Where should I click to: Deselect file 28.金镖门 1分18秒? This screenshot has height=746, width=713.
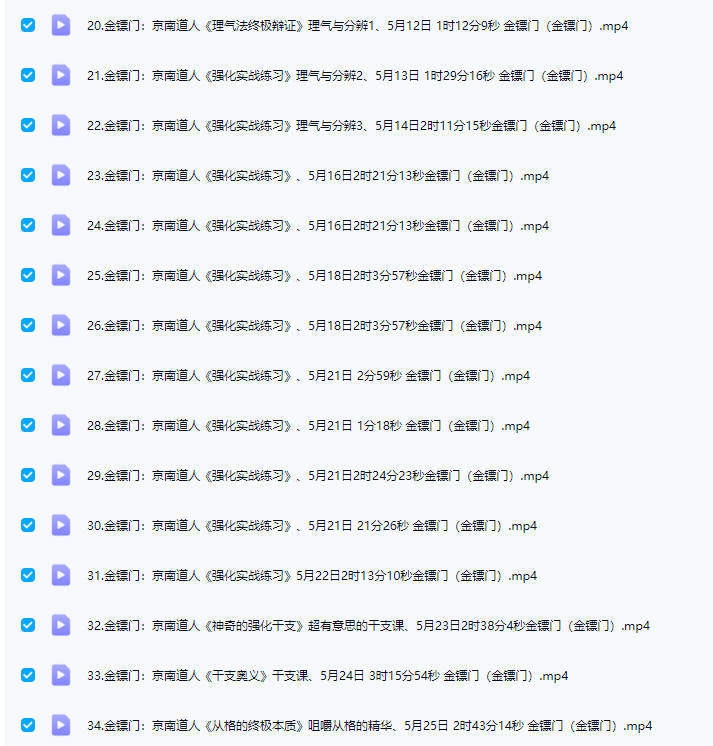[28, 425]
